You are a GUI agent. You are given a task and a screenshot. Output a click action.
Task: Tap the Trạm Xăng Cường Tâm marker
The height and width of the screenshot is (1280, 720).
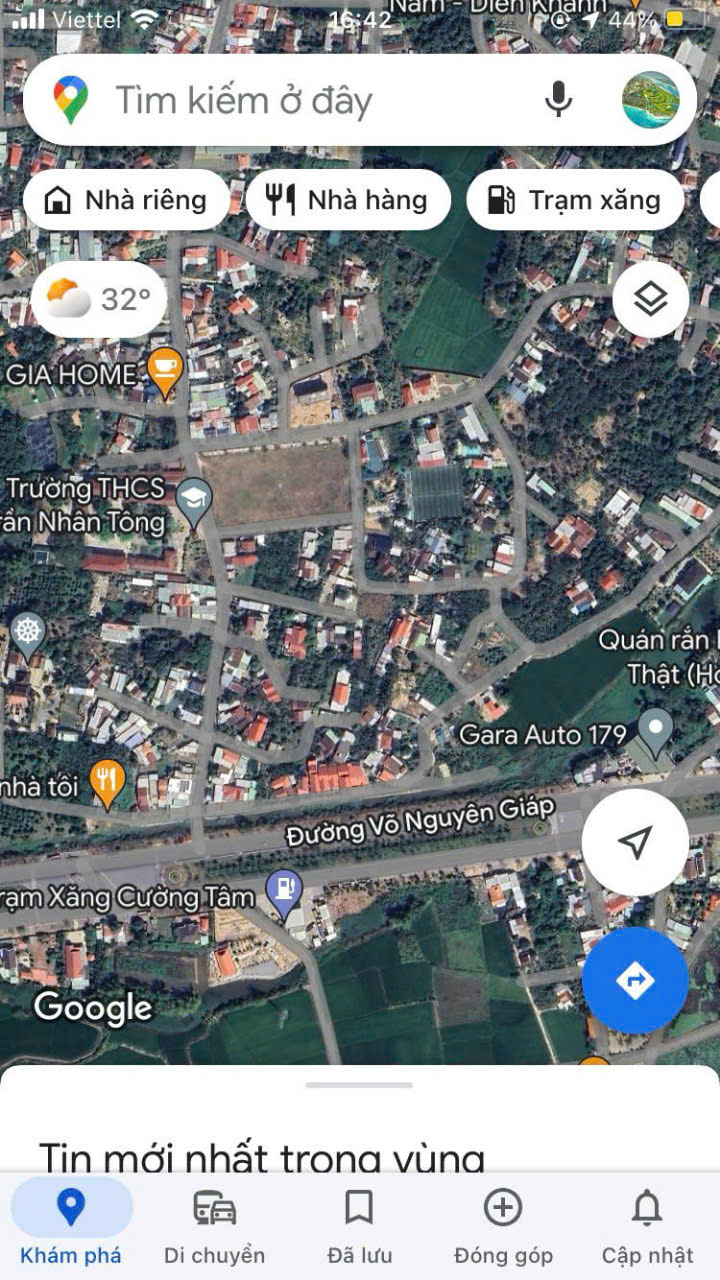pos(285,890)
